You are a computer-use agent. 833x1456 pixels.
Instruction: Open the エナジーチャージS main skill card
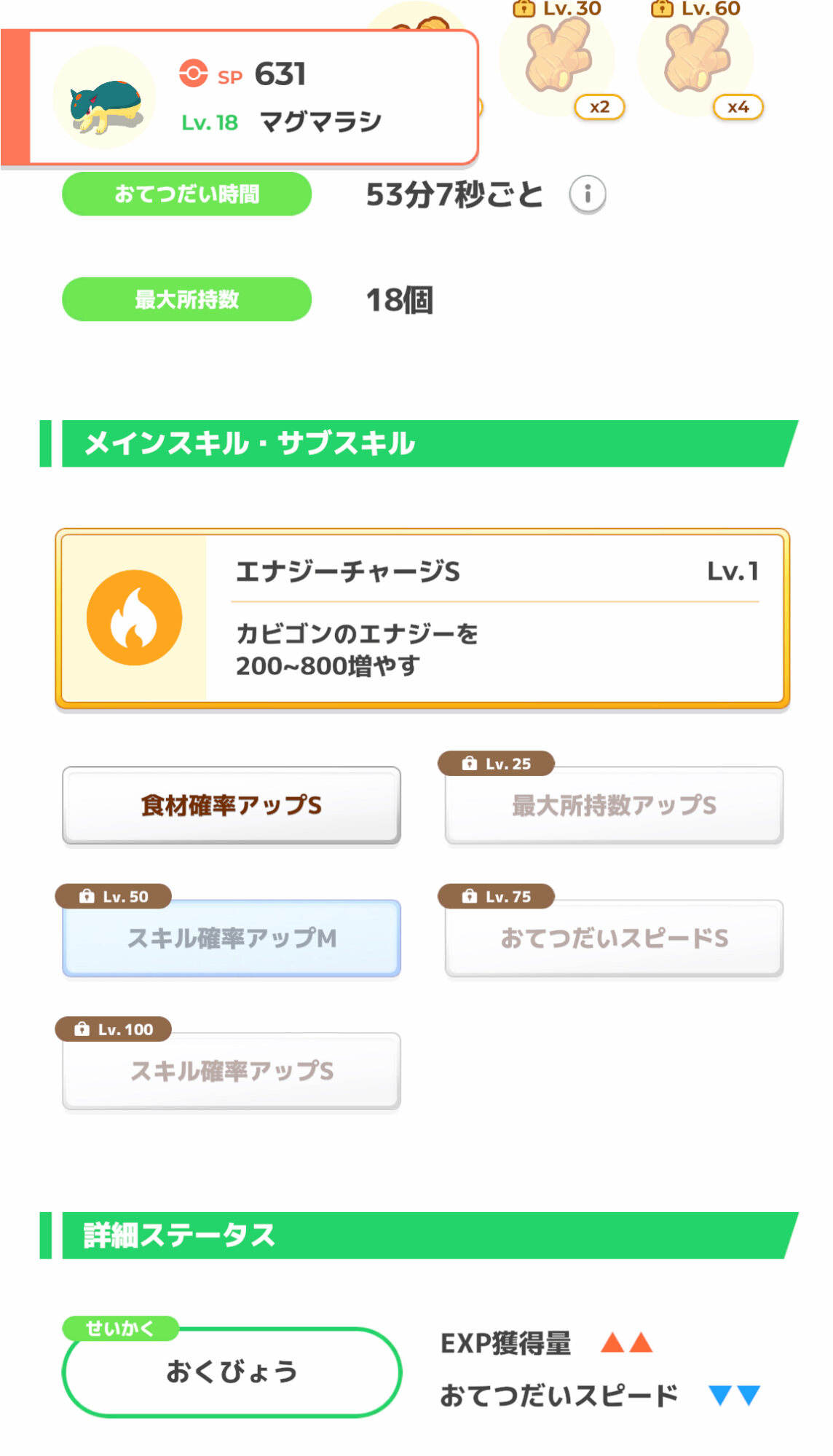point(422,619)
